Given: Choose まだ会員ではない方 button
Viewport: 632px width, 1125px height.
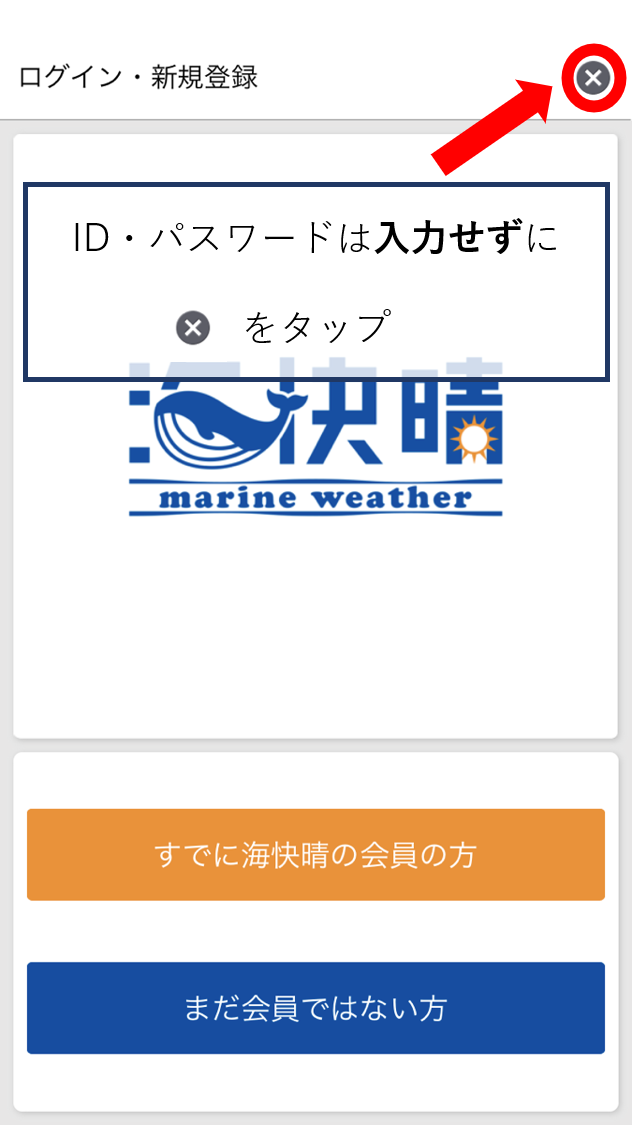Looking at the screenshot, I should (x=316, y=1008).
